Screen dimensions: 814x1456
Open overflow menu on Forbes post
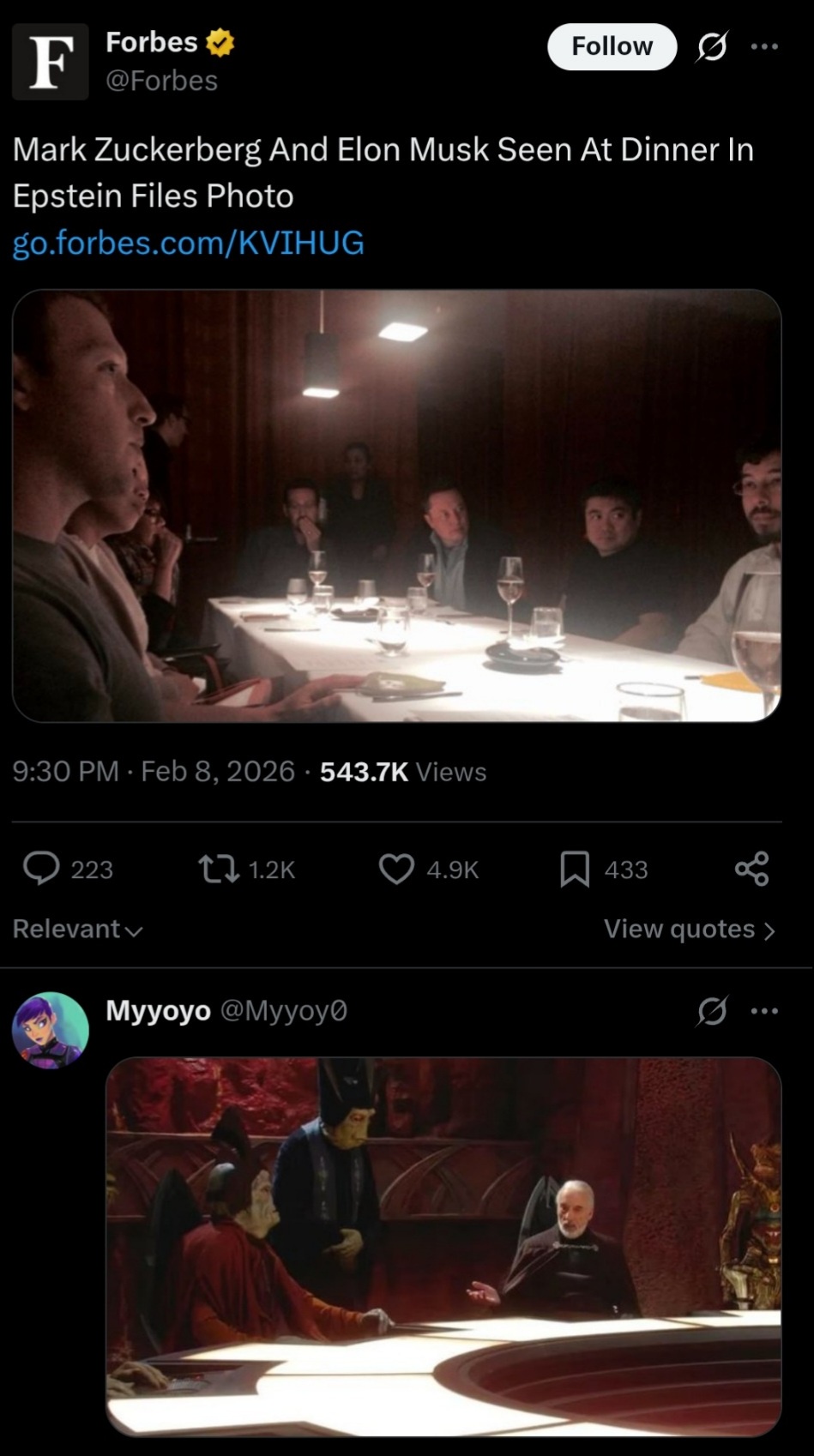(764, 46)
